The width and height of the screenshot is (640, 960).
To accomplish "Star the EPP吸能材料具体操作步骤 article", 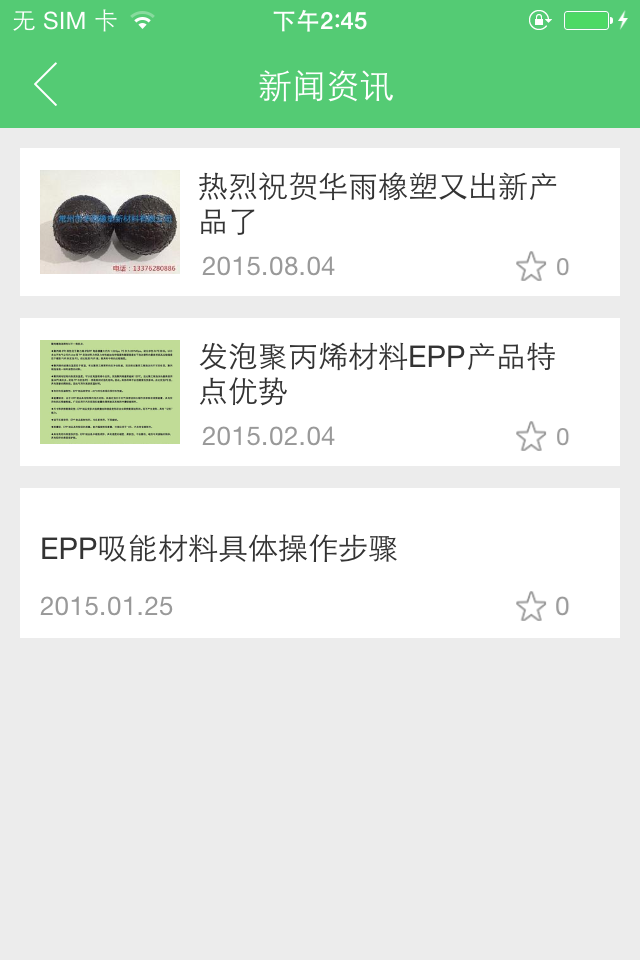I will [x=531, y=607].
